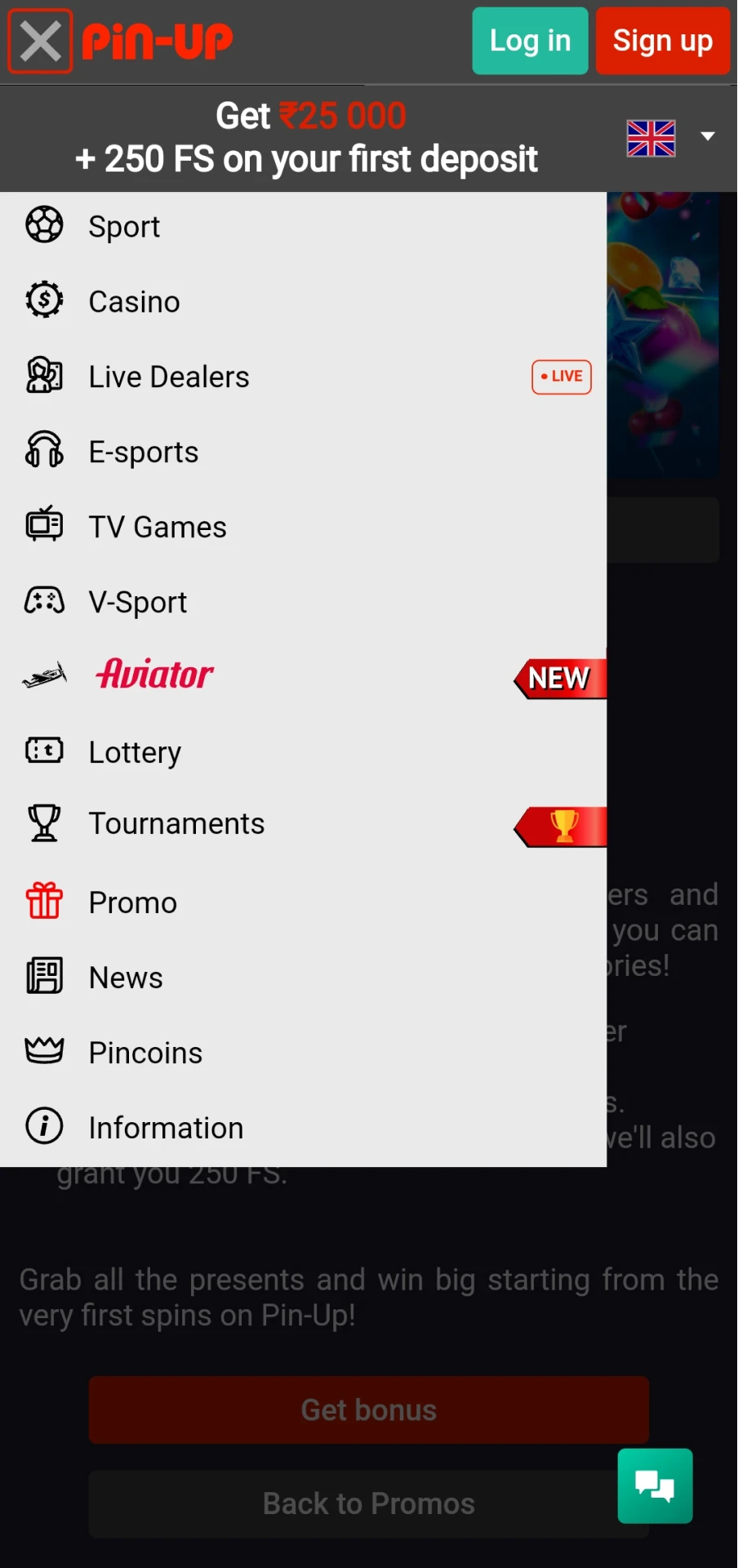The width and height of the screenshot is (738, 1568).
Task: Open the Lottery section
Action: click(x=135, y=751)
